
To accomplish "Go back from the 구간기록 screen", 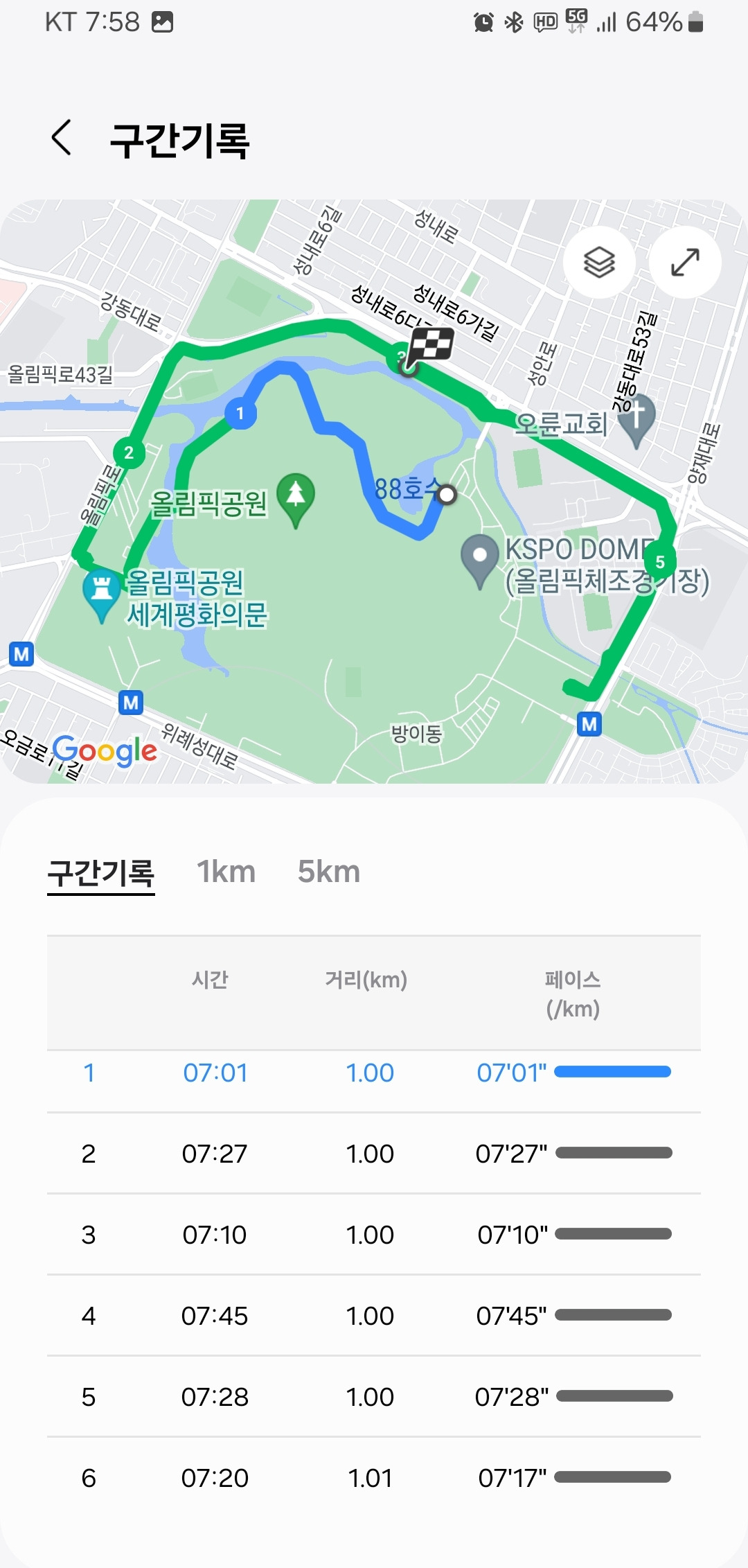I will 62,137.
